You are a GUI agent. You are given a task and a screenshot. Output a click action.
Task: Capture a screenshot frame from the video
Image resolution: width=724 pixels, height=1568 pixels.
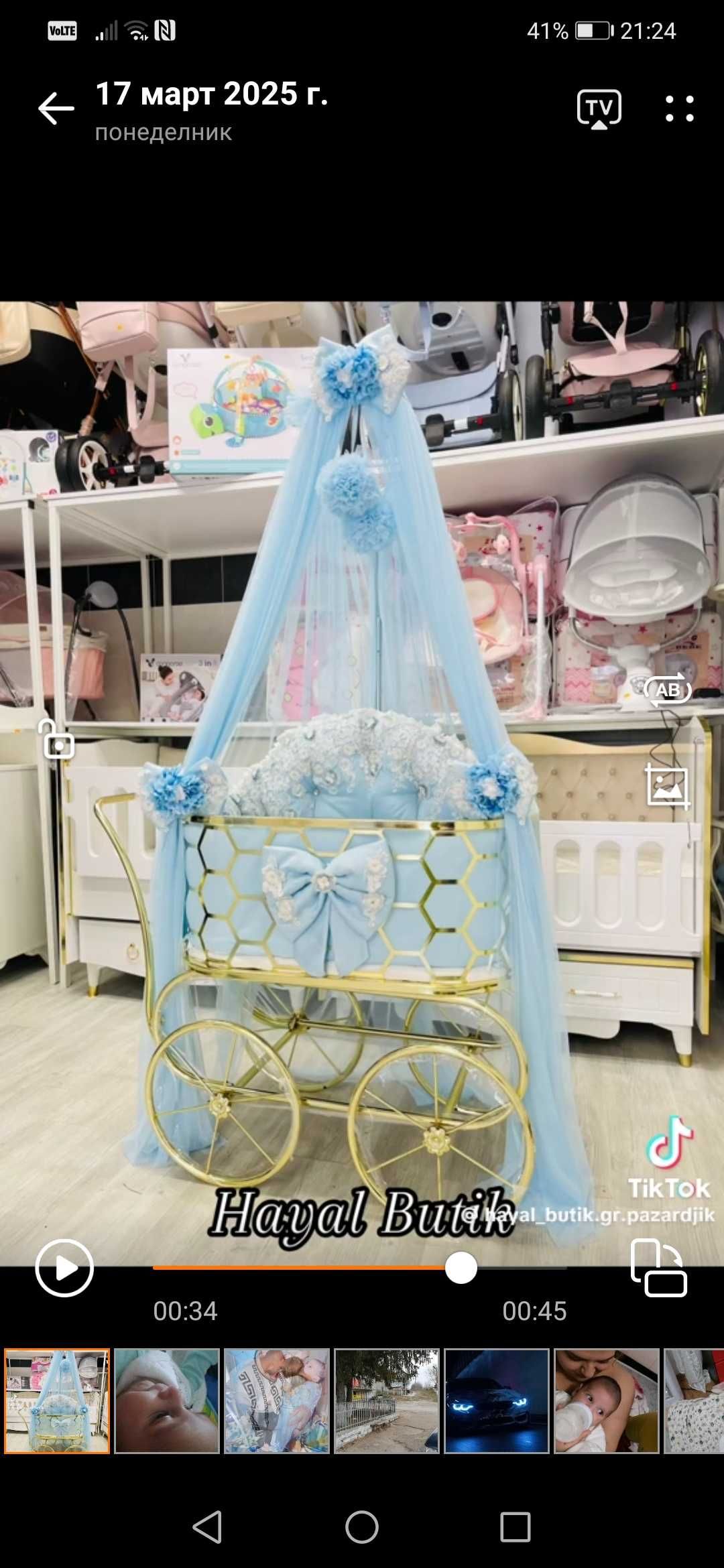[667, 787]
